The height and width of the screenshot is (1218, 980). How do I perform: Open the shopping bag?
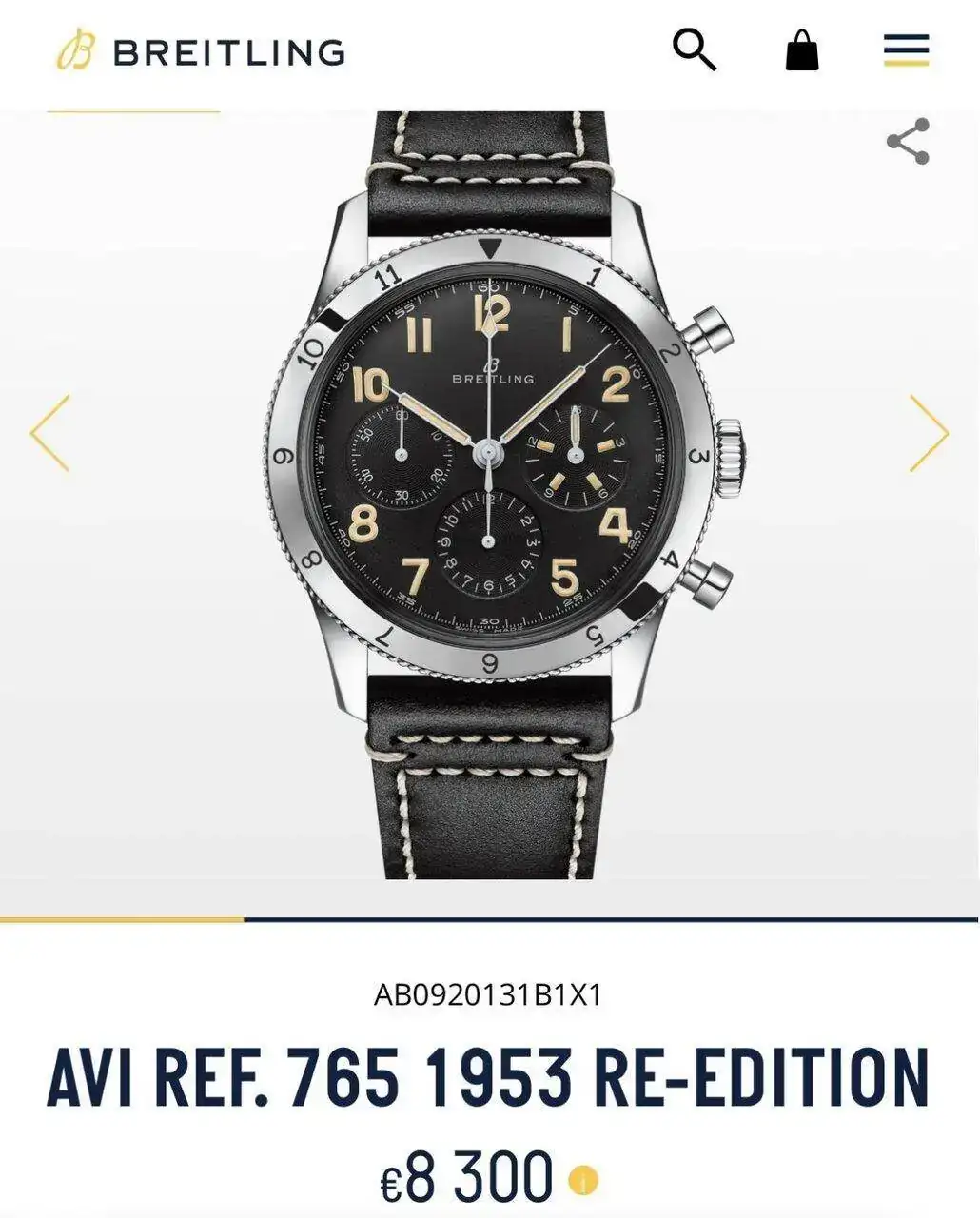pyautogui.click(x=802, y=49)
